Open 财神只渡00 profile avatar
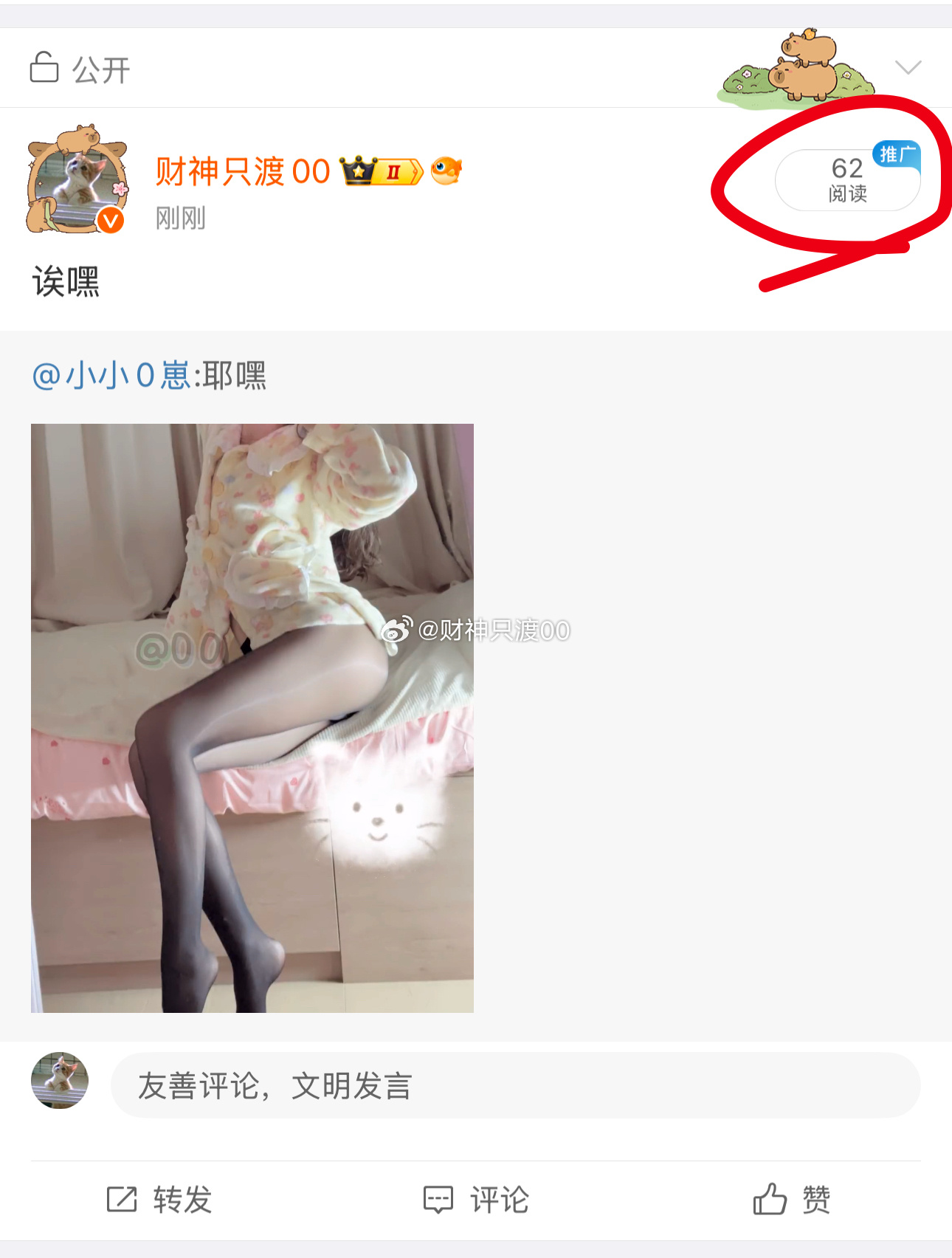 point(77,180)
